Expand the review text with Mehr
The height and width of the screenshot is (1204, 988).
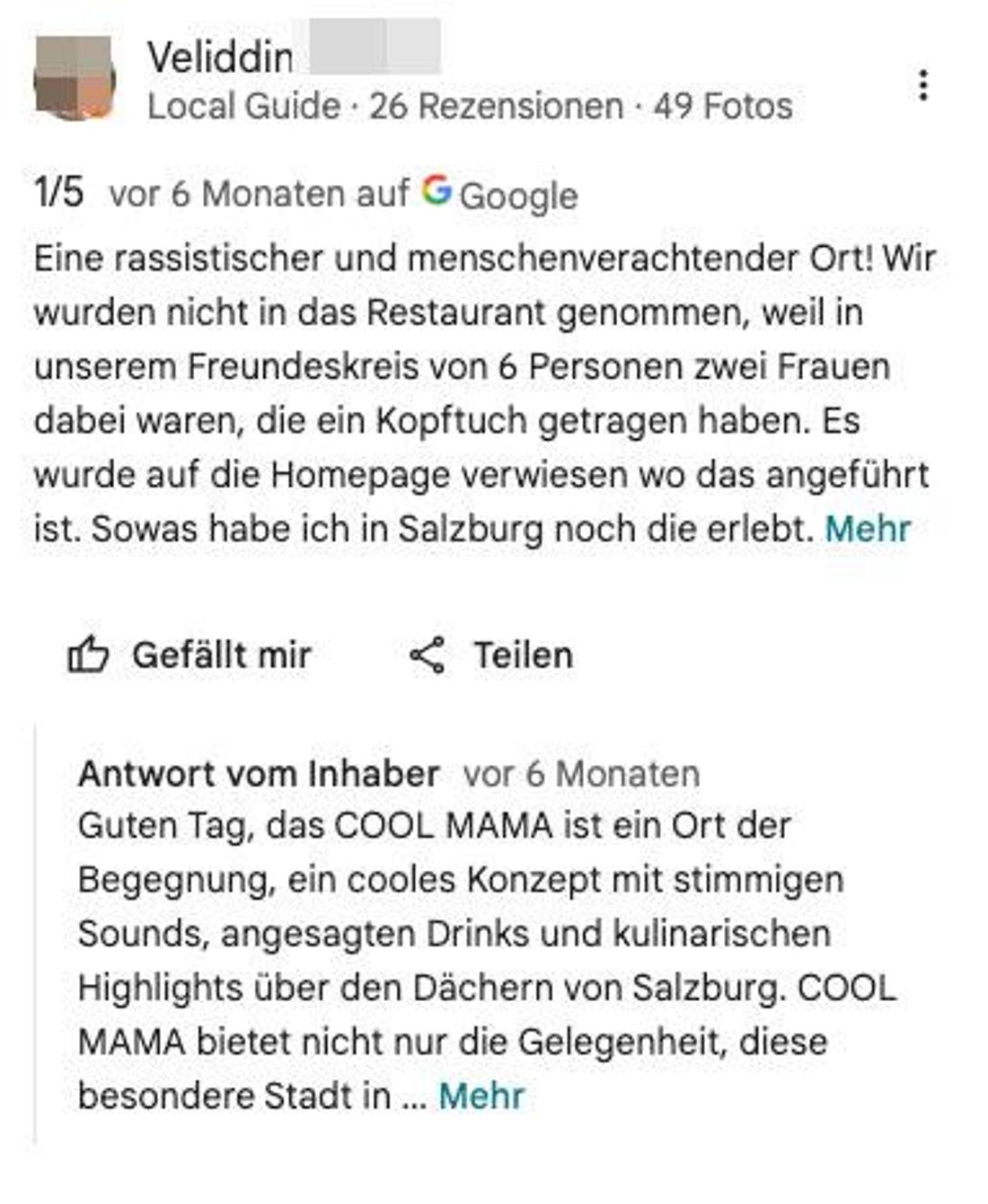(x=867, y=529)
